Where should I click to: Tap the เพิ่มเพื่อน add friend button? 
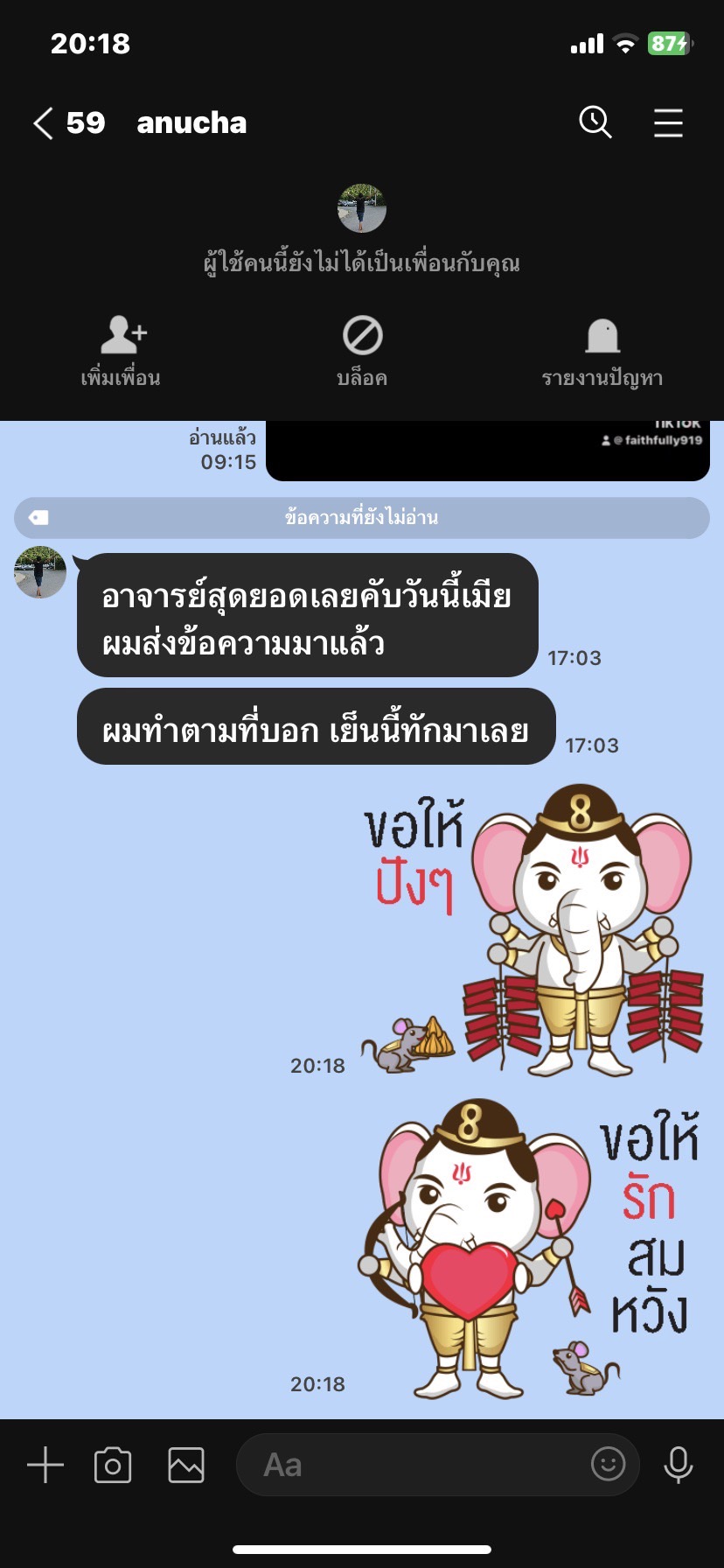[121, 351]
